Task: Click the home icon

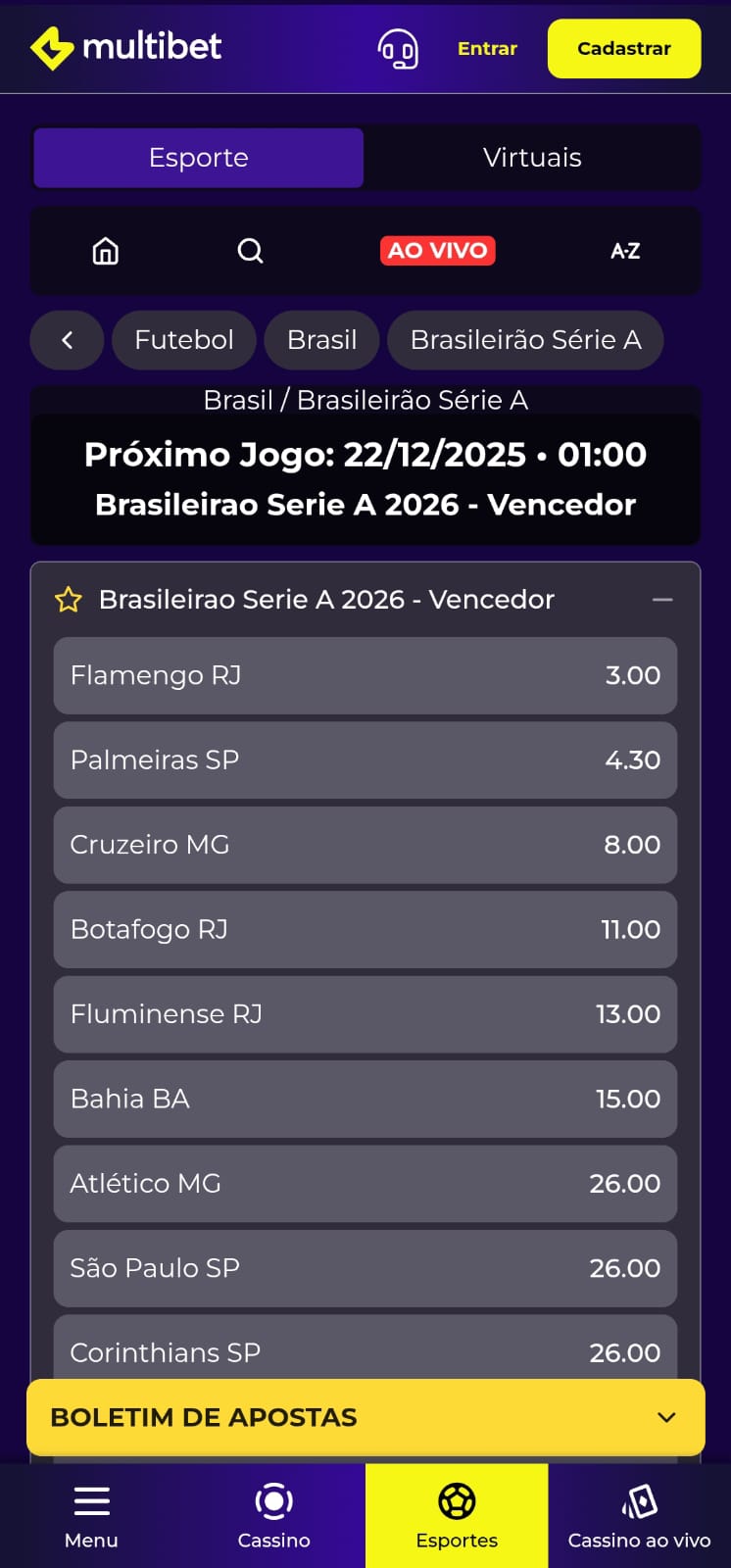Action: [104, 251]
